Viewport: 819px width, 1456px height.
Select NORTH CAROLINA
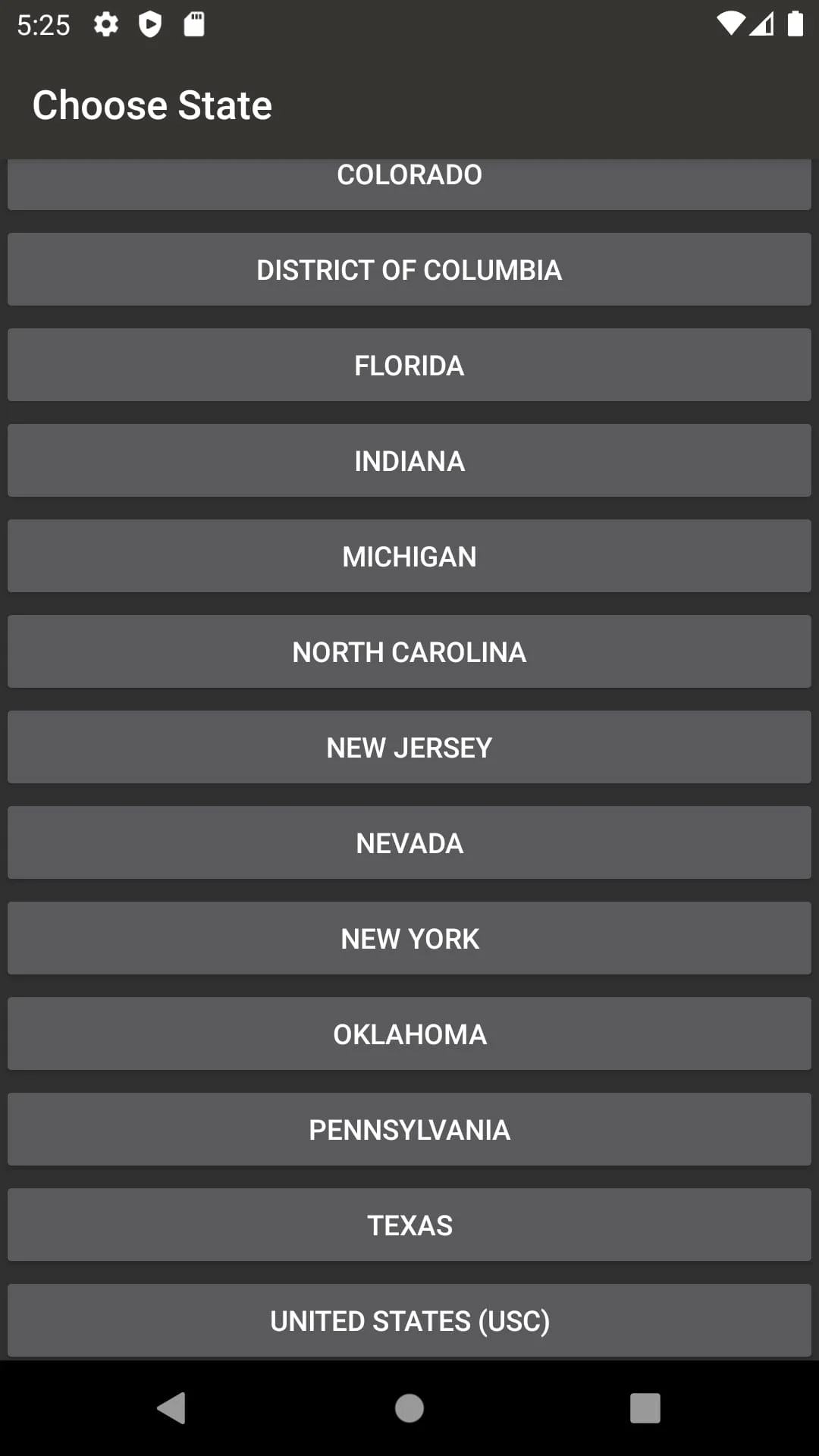[409, 651]
